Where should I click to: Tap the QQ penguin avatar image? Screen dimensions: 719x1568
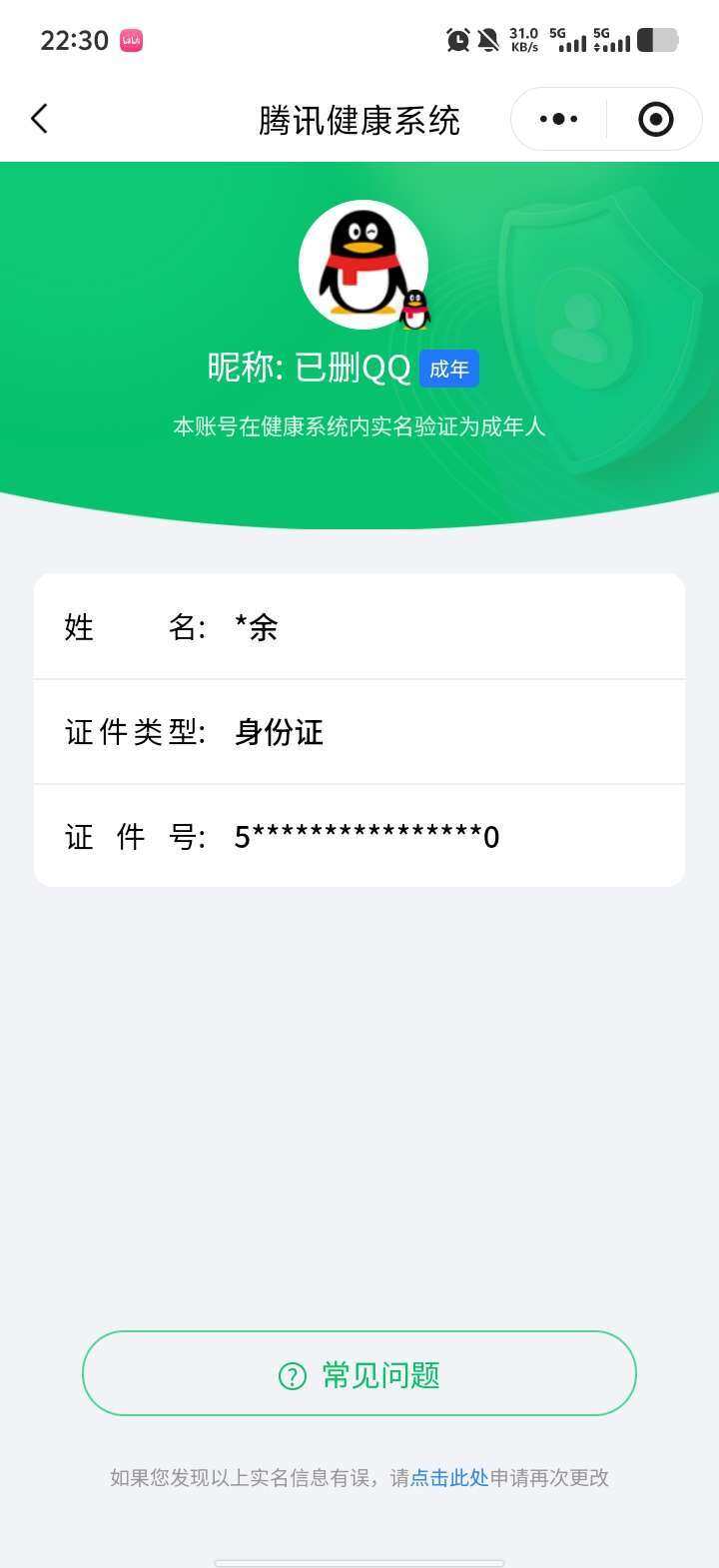[363, 264]
